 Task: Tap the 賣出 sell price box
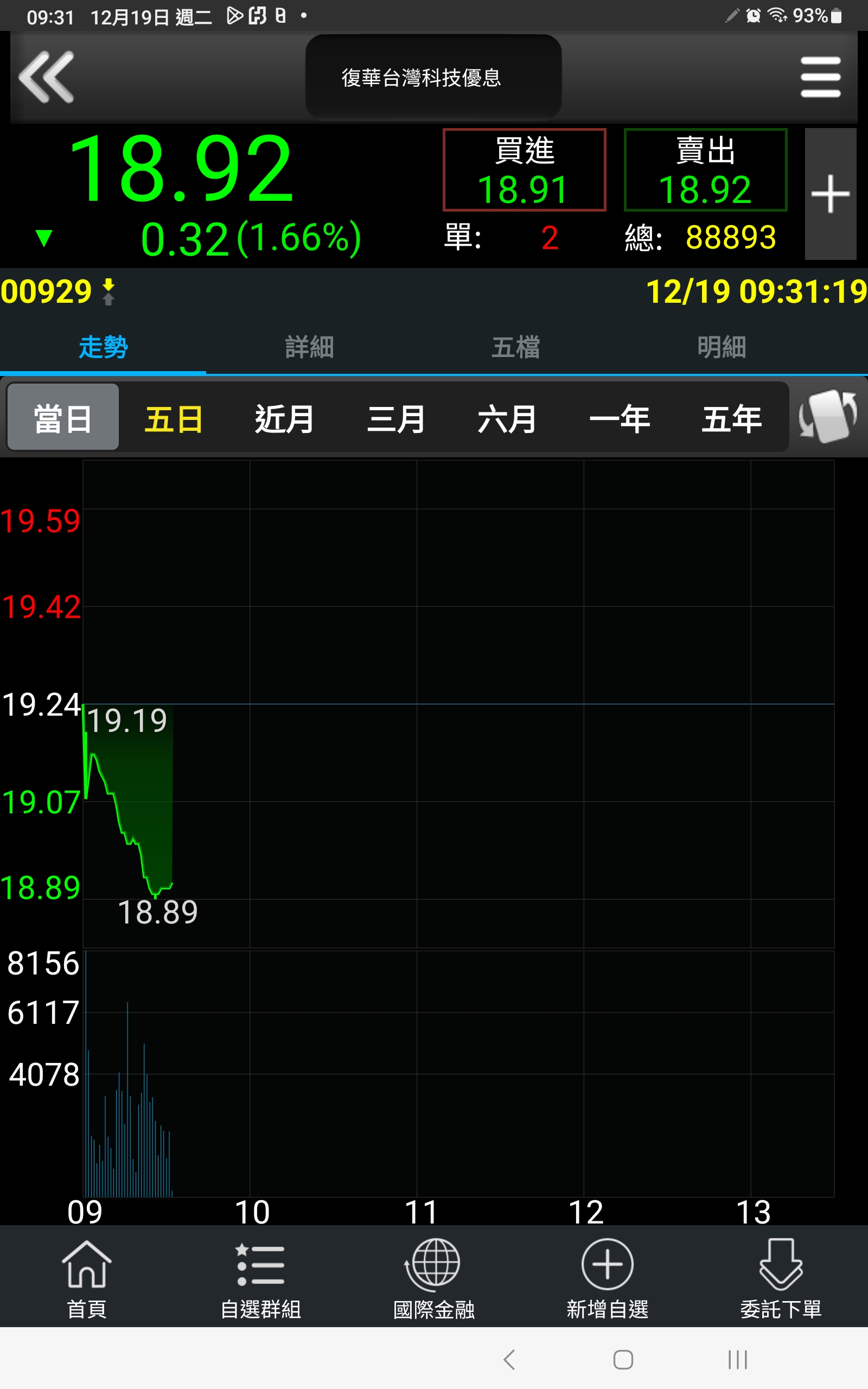(x=705, y=170)
